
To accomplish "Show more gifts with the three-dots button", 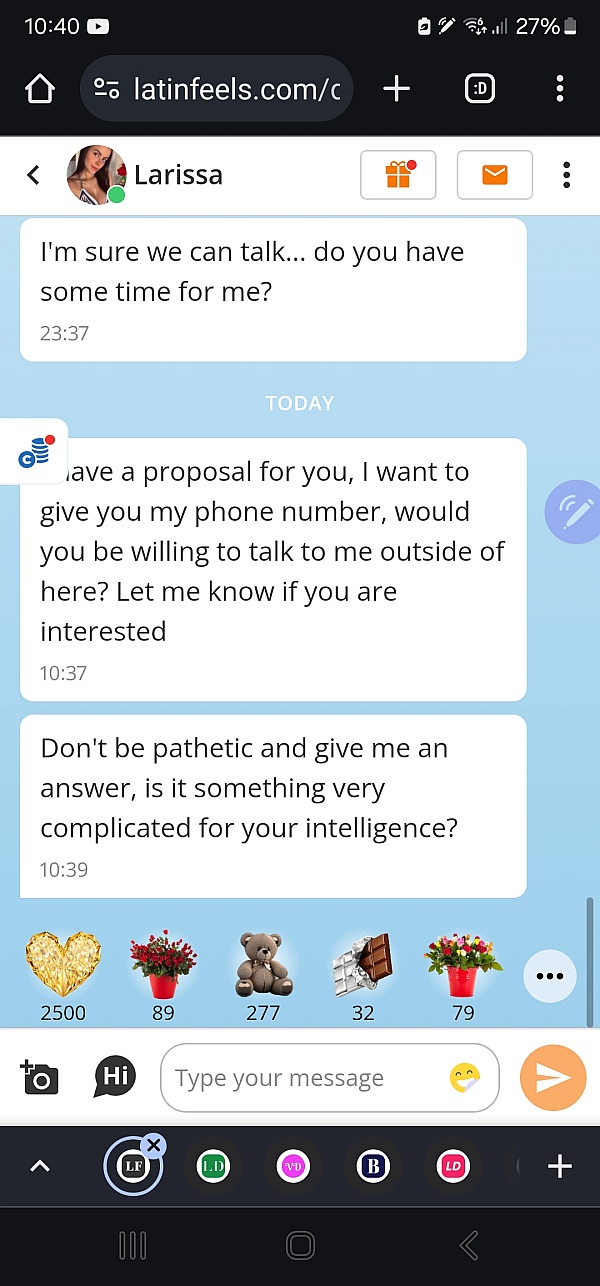I will 550,976.
